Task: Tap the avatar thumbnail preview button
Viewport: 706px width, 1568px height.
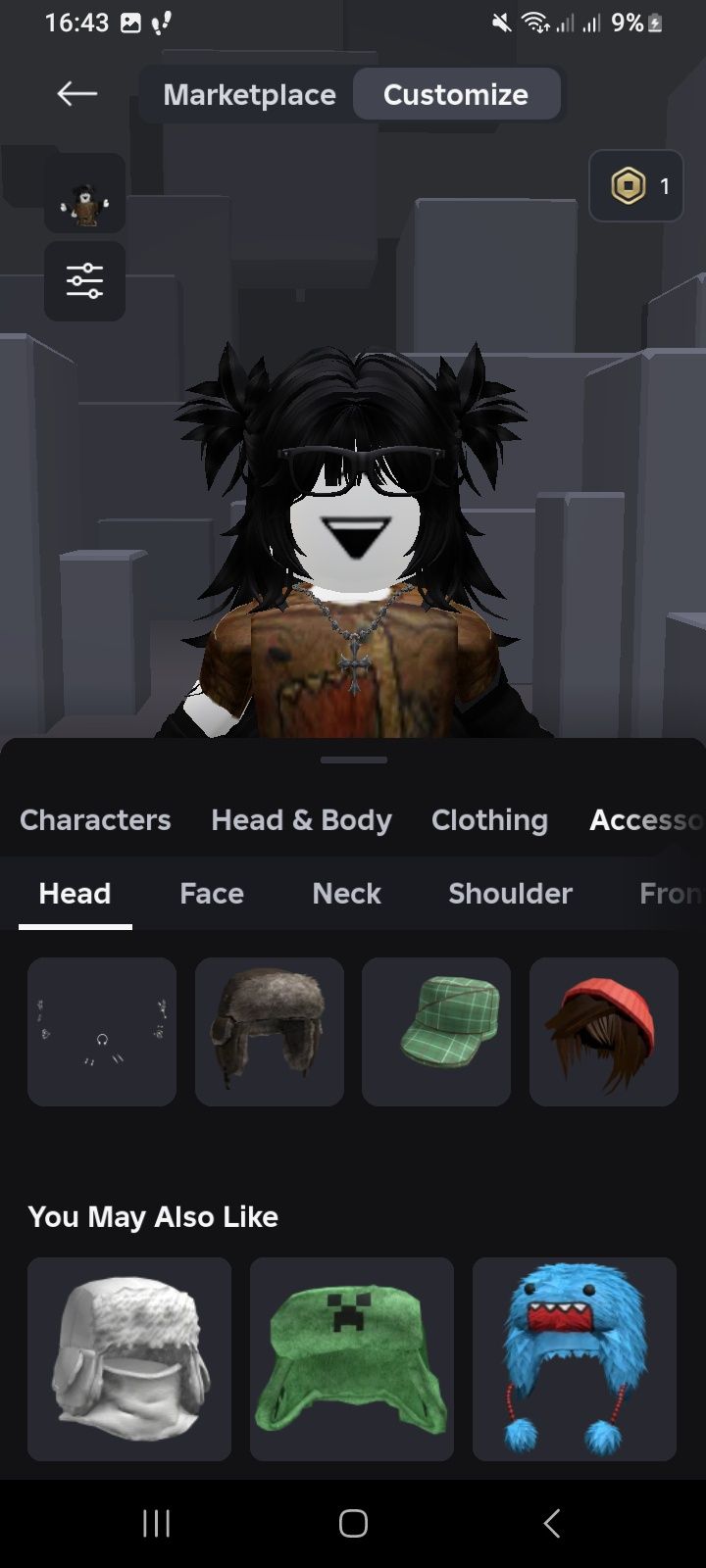Action: coord(84,194)
